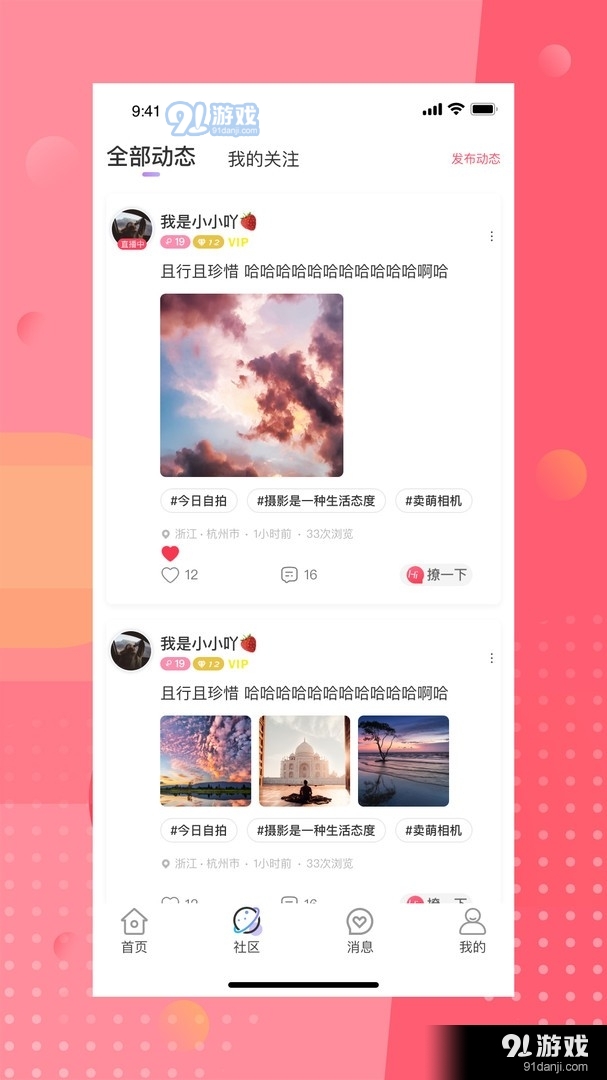This screenshot has height=1080, width=607.
Task: Open overflow menu on the three-photo post
Action: [491, 658]
